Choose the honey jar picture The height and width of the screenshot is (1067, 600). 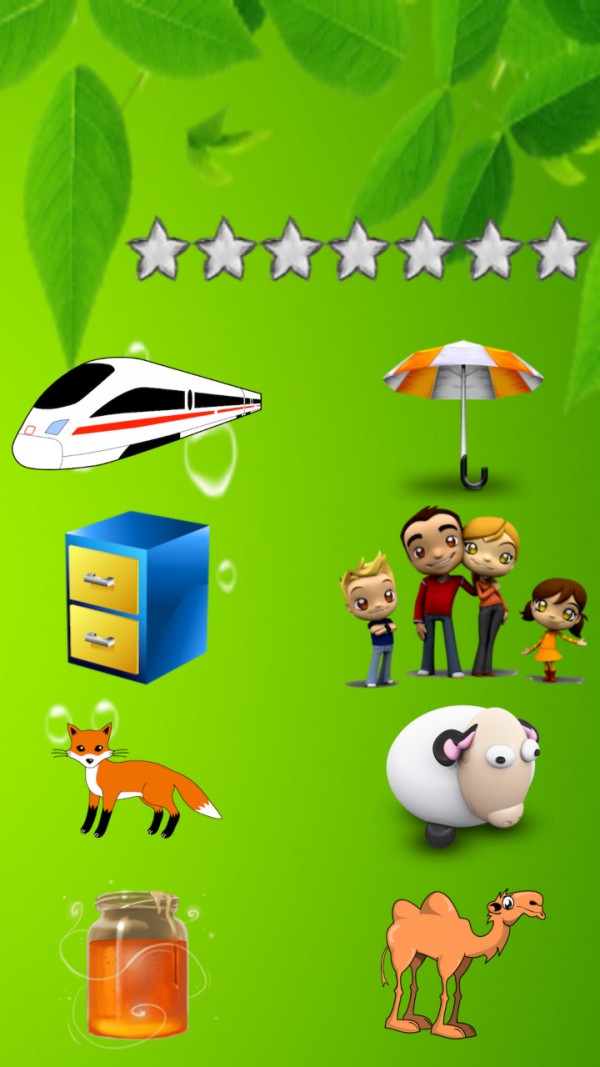(136, 962)
